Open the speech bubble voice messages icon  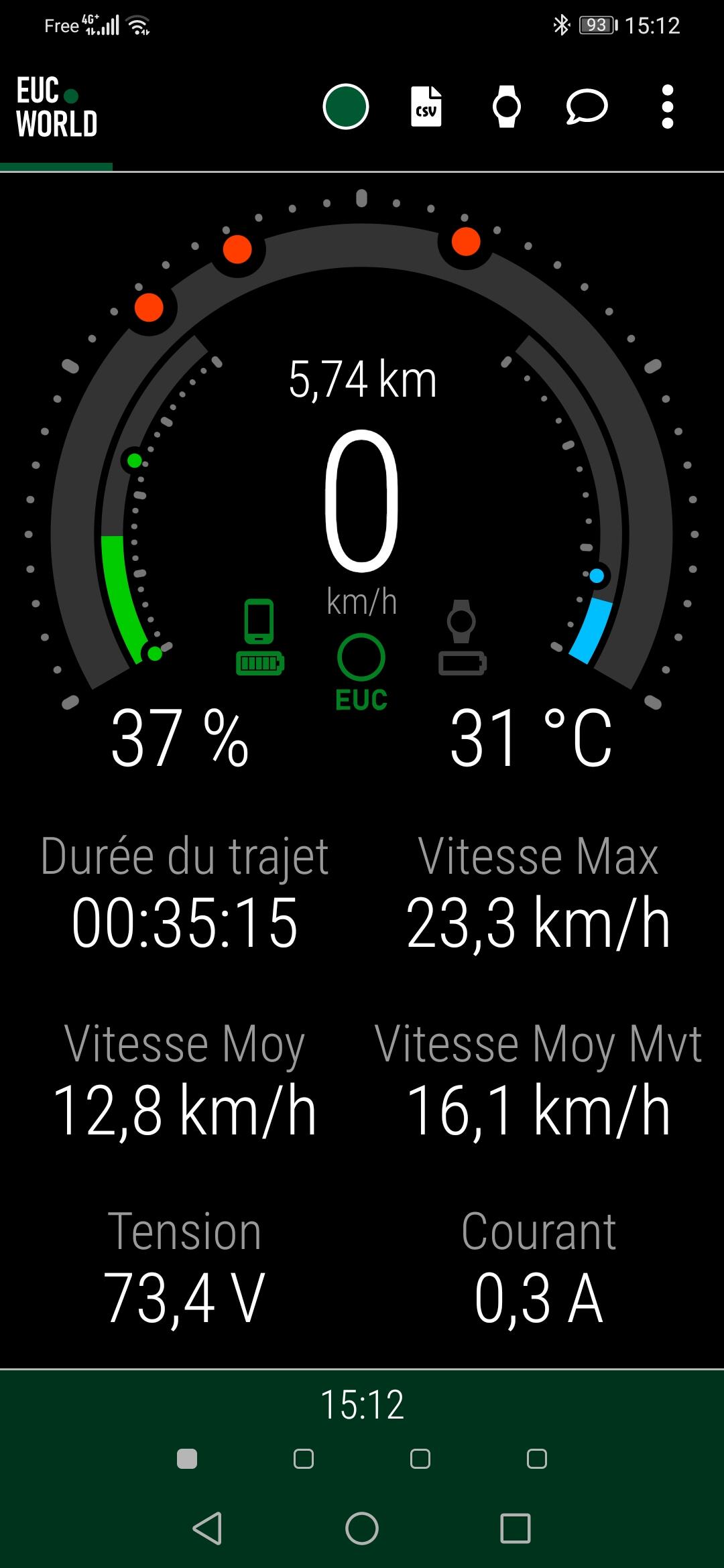[x=587, y=107]
